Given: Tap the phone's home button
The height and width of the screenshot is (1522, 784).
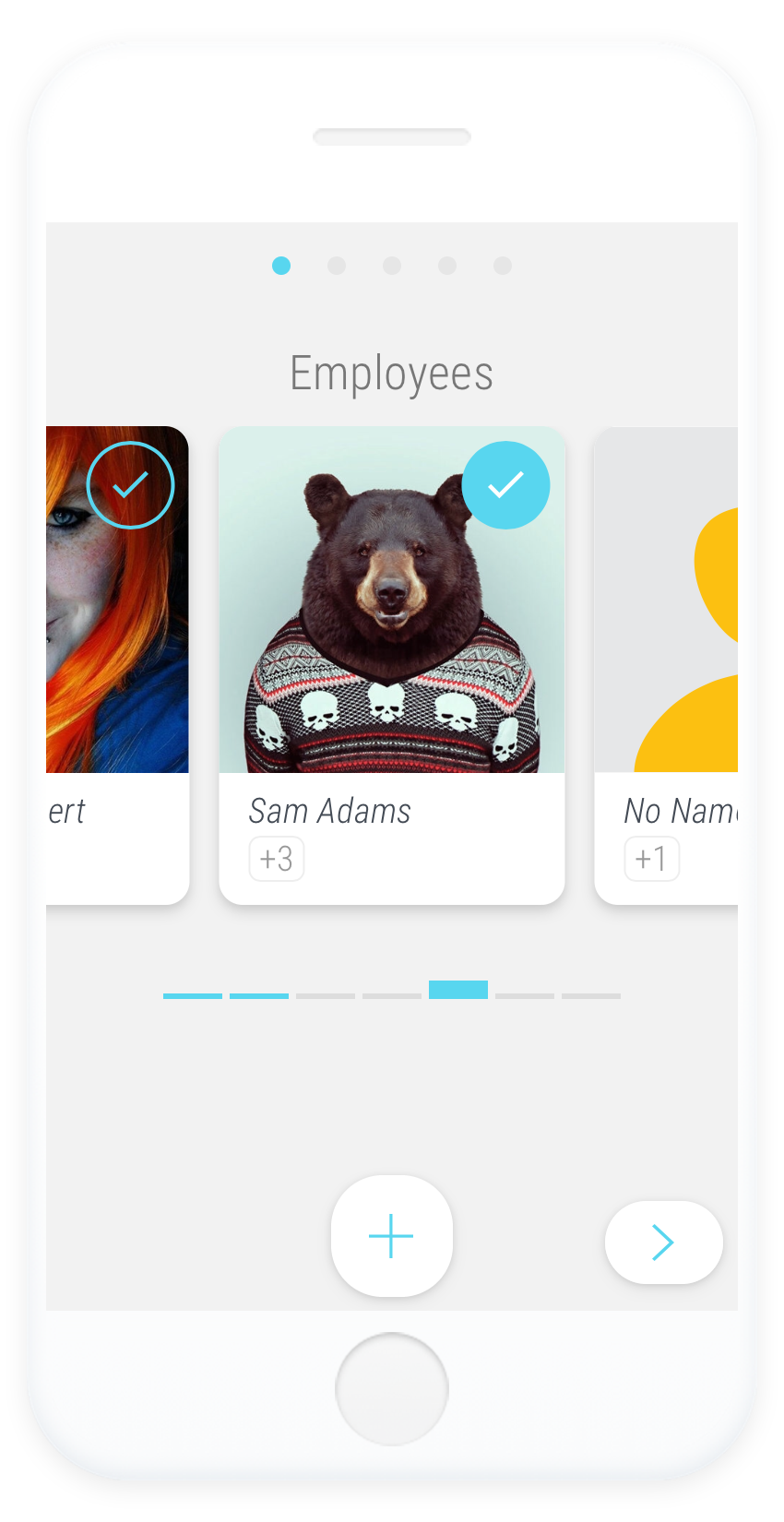Looking at the screenshot, I should pos(392,1388).
